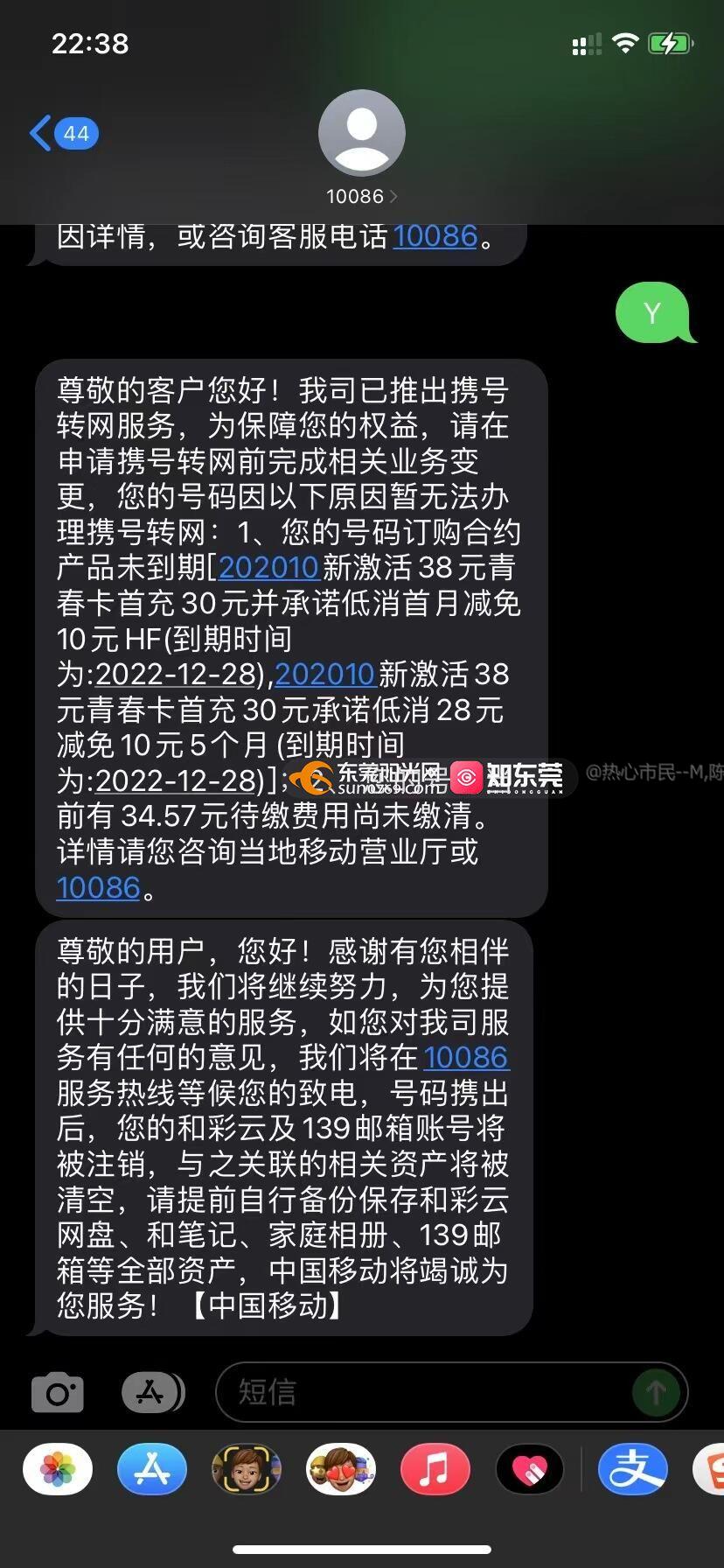Open Memoji stickers in the app drawer
724x1568 pixels.
(x=341, y=1469)
